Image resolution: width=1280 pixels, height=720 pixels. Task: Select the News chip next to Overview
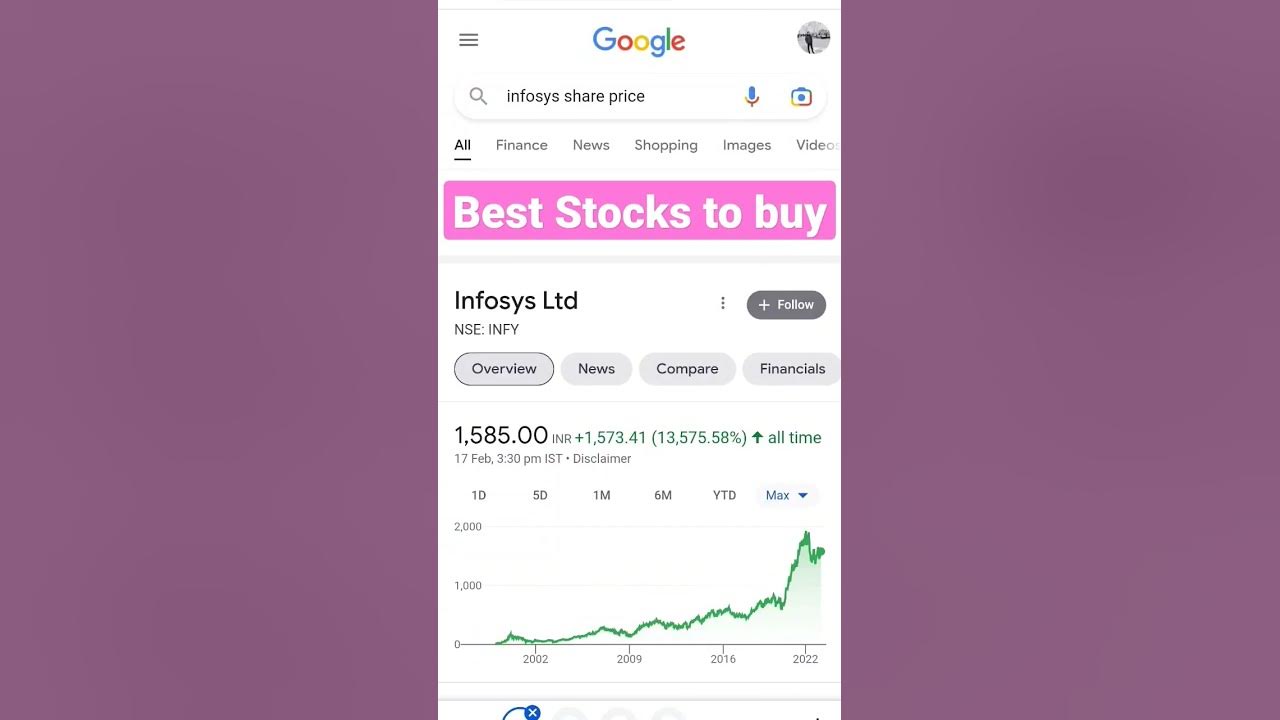click(x=596, y=369)
